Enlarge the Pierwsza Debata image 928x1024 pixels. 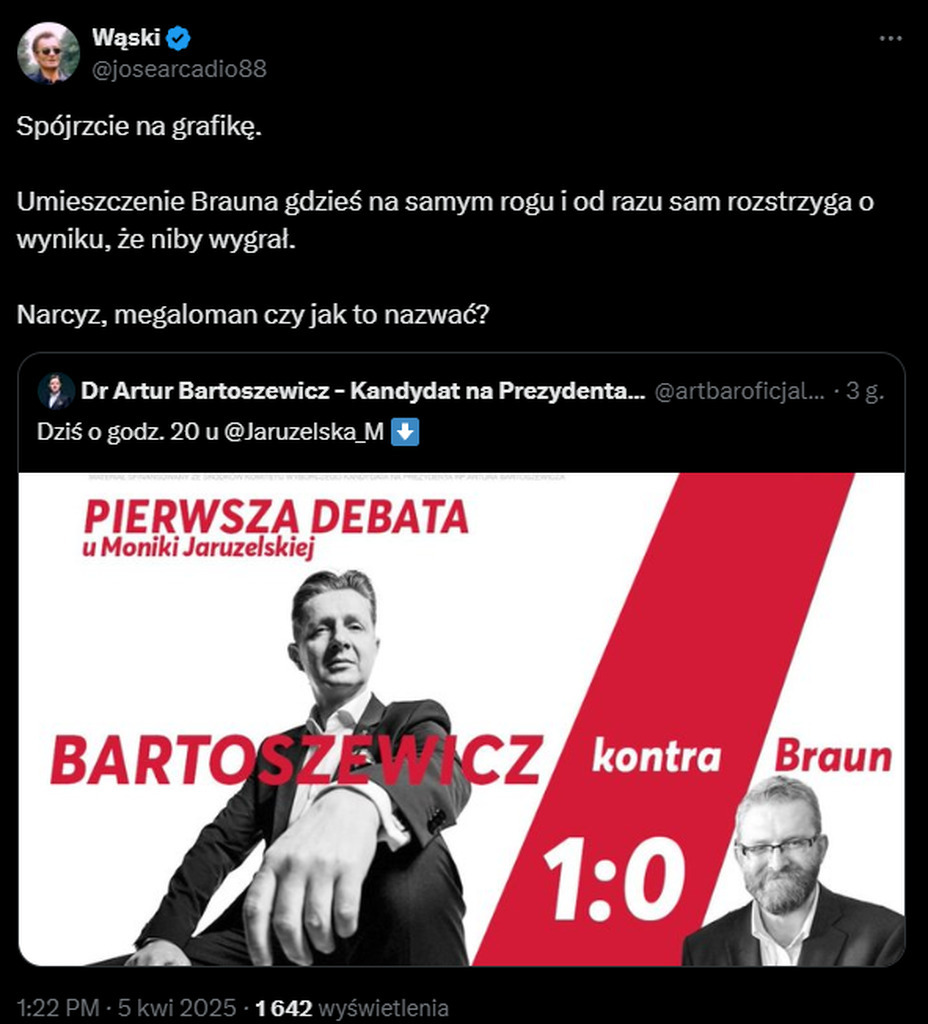pos(461,719)
